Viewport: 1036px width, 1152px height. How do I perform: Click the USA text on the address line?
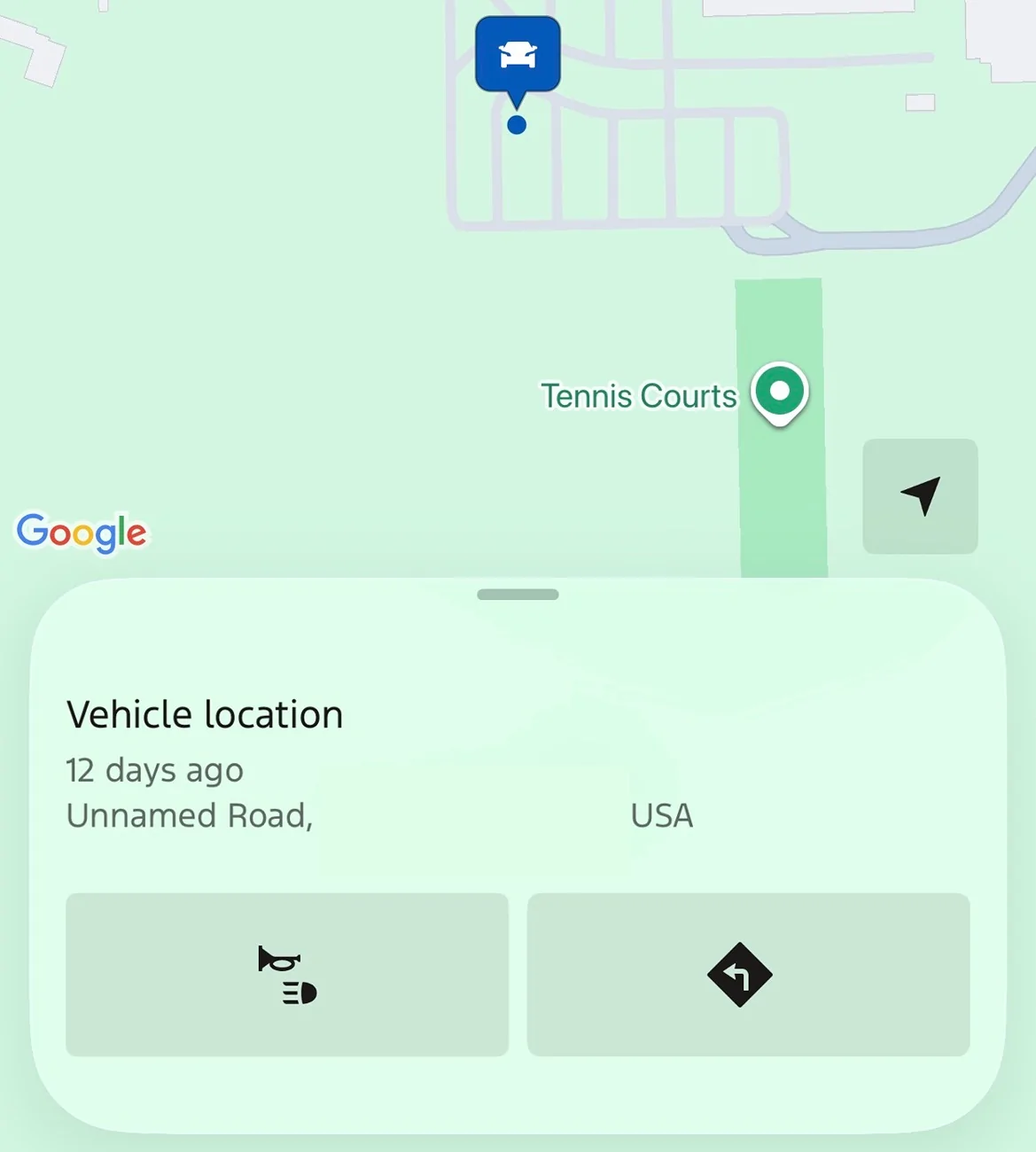click(x=661, y=816)
